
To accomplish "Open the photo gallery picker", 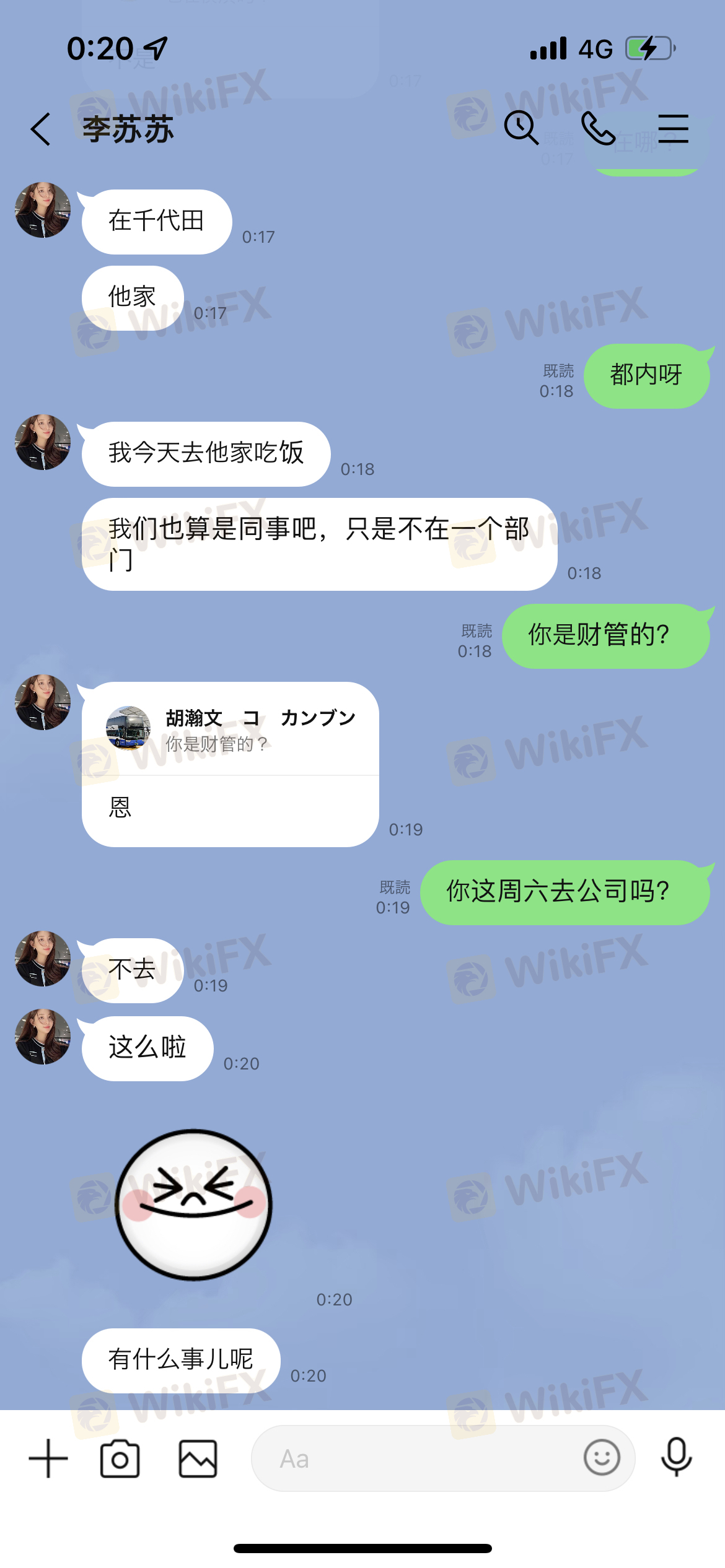I will 198,1458.
